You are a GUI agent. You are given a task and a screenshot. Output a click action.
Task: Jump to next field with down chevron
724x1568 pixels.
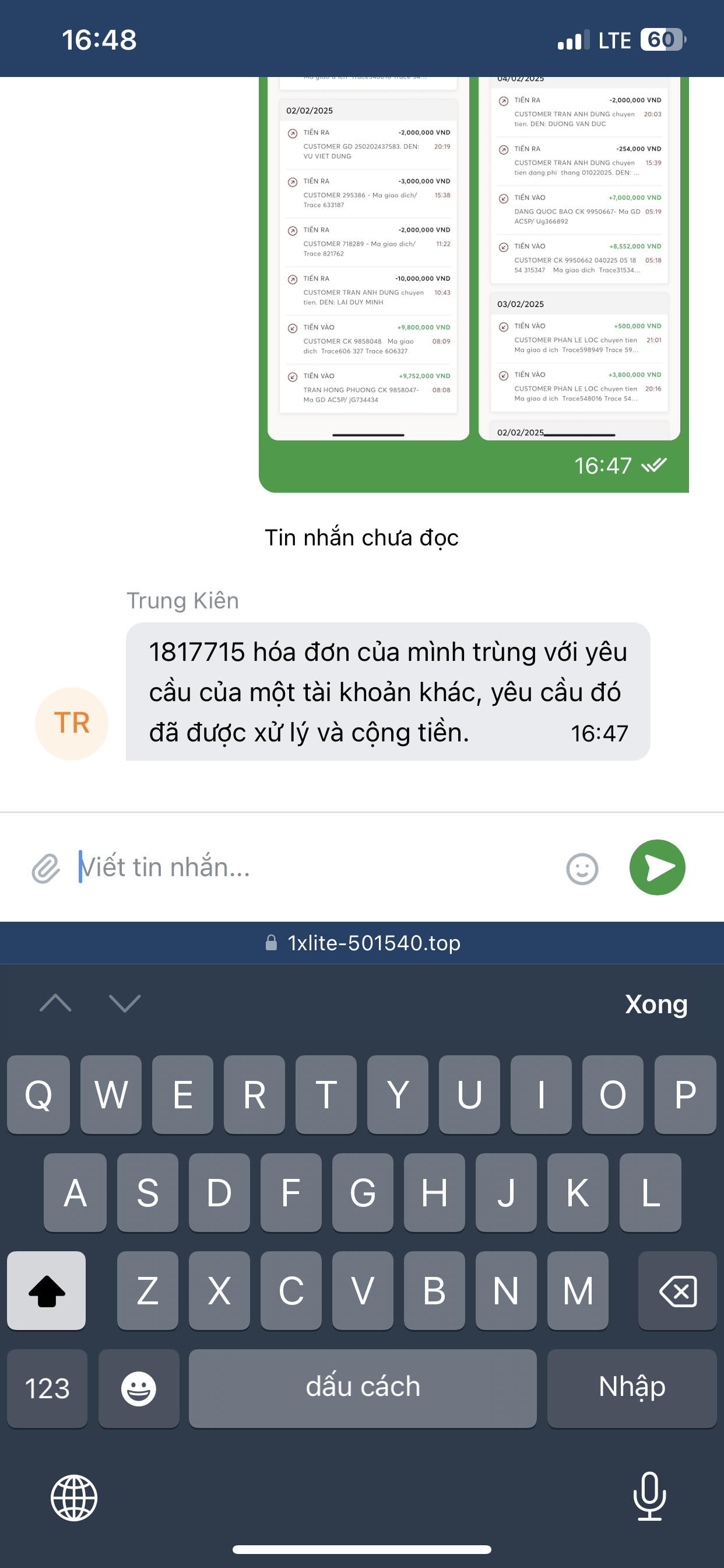[124, 1003]
